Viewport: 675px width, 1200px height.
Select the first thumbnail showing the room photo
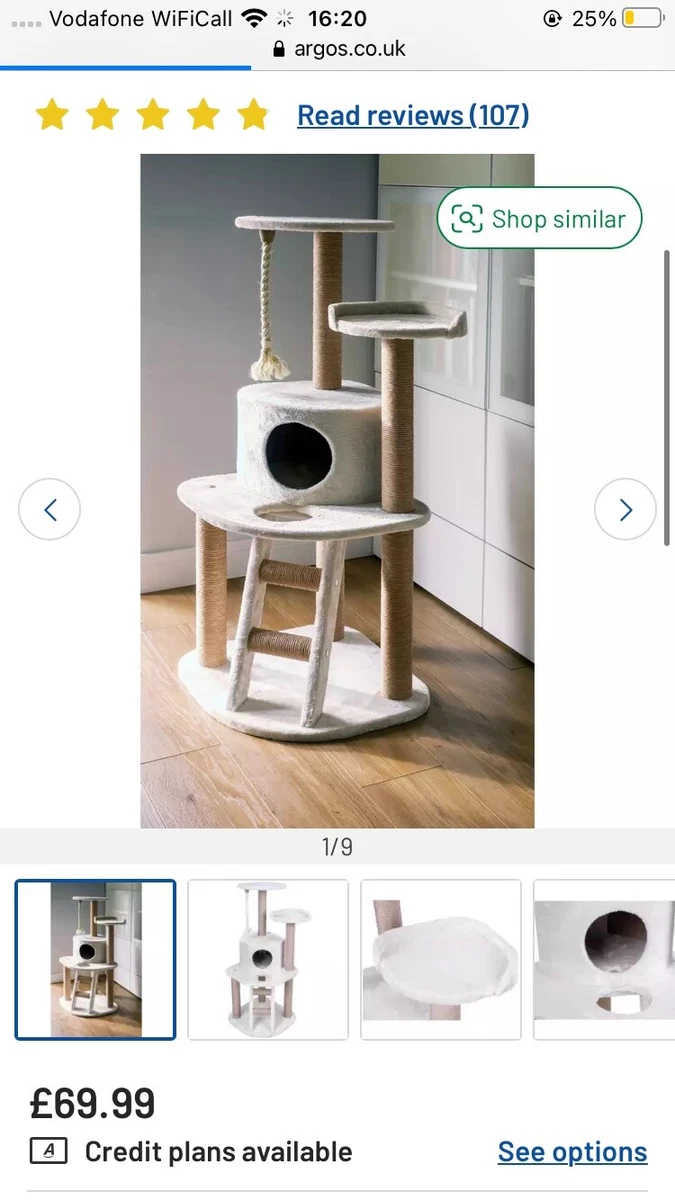pos(96,960)
